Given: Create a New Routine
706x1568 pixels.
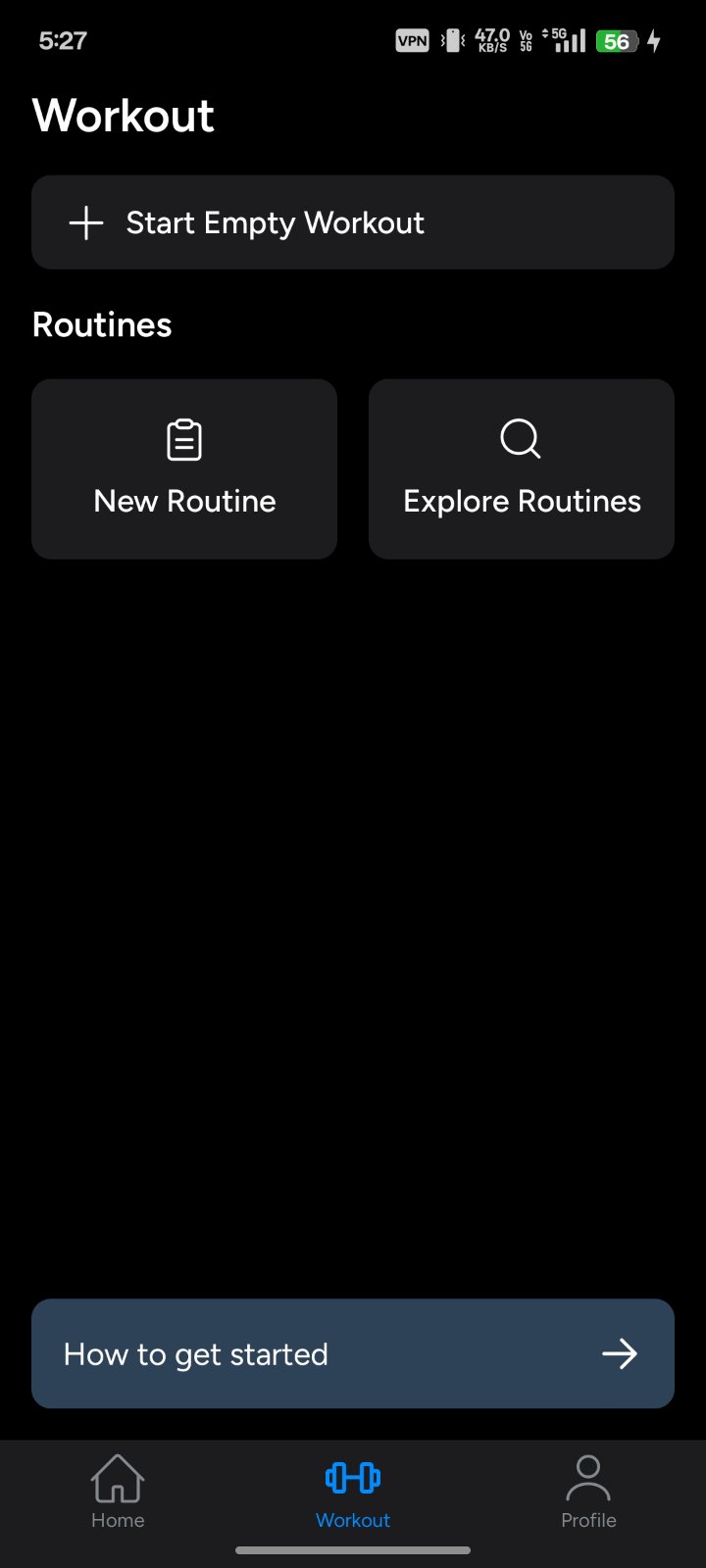Looking at the screenshot, I should 184,469.
